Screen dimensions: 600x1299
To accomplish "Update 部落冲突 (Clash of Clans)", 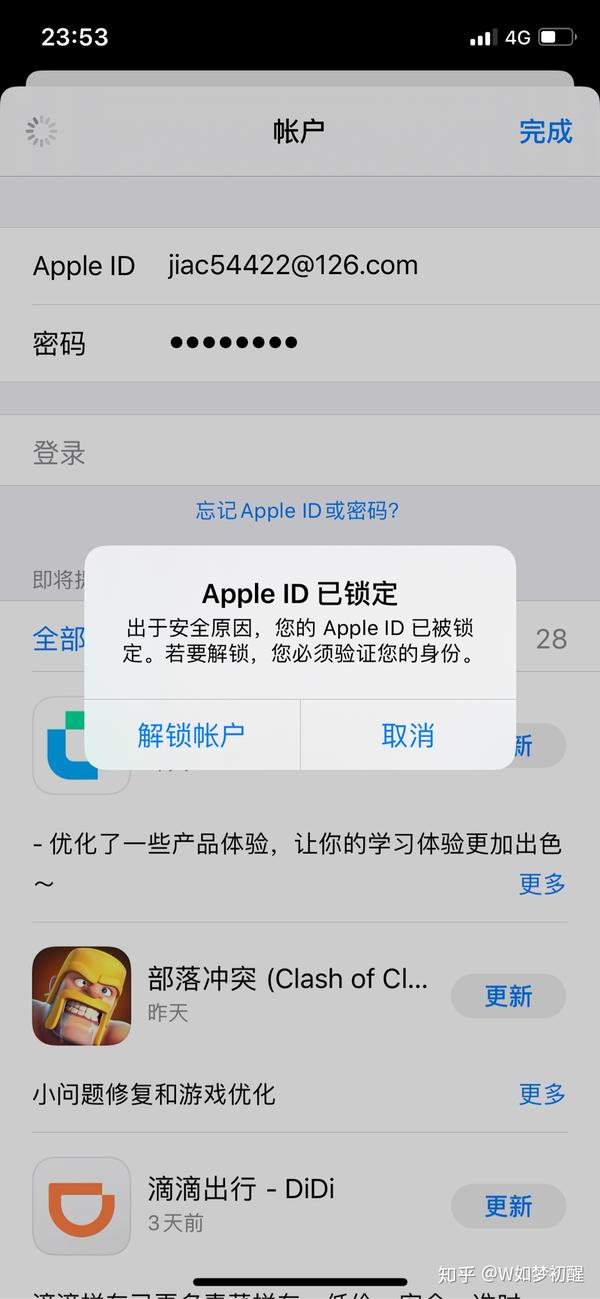I will point(508,996).
